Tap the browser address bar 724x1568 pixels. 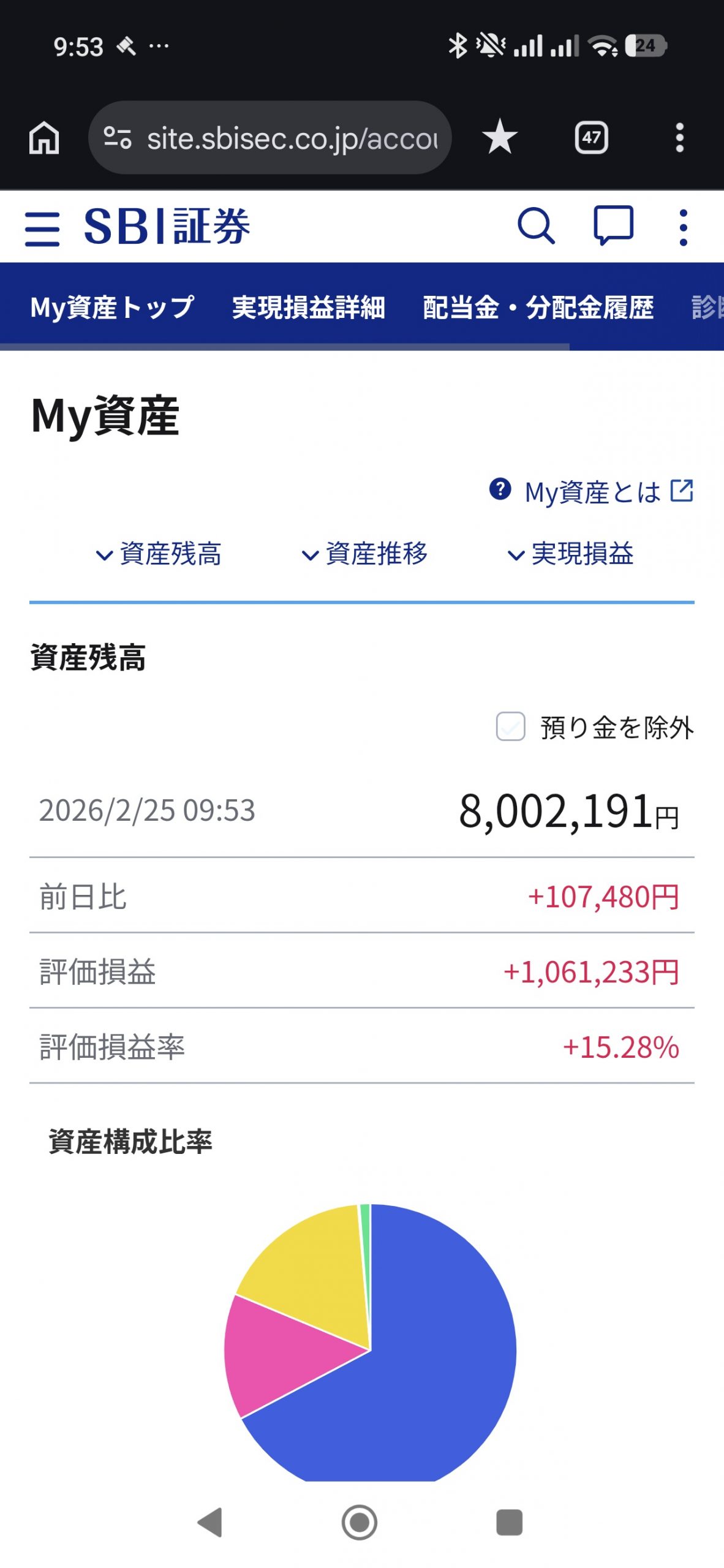pos(270,138)
